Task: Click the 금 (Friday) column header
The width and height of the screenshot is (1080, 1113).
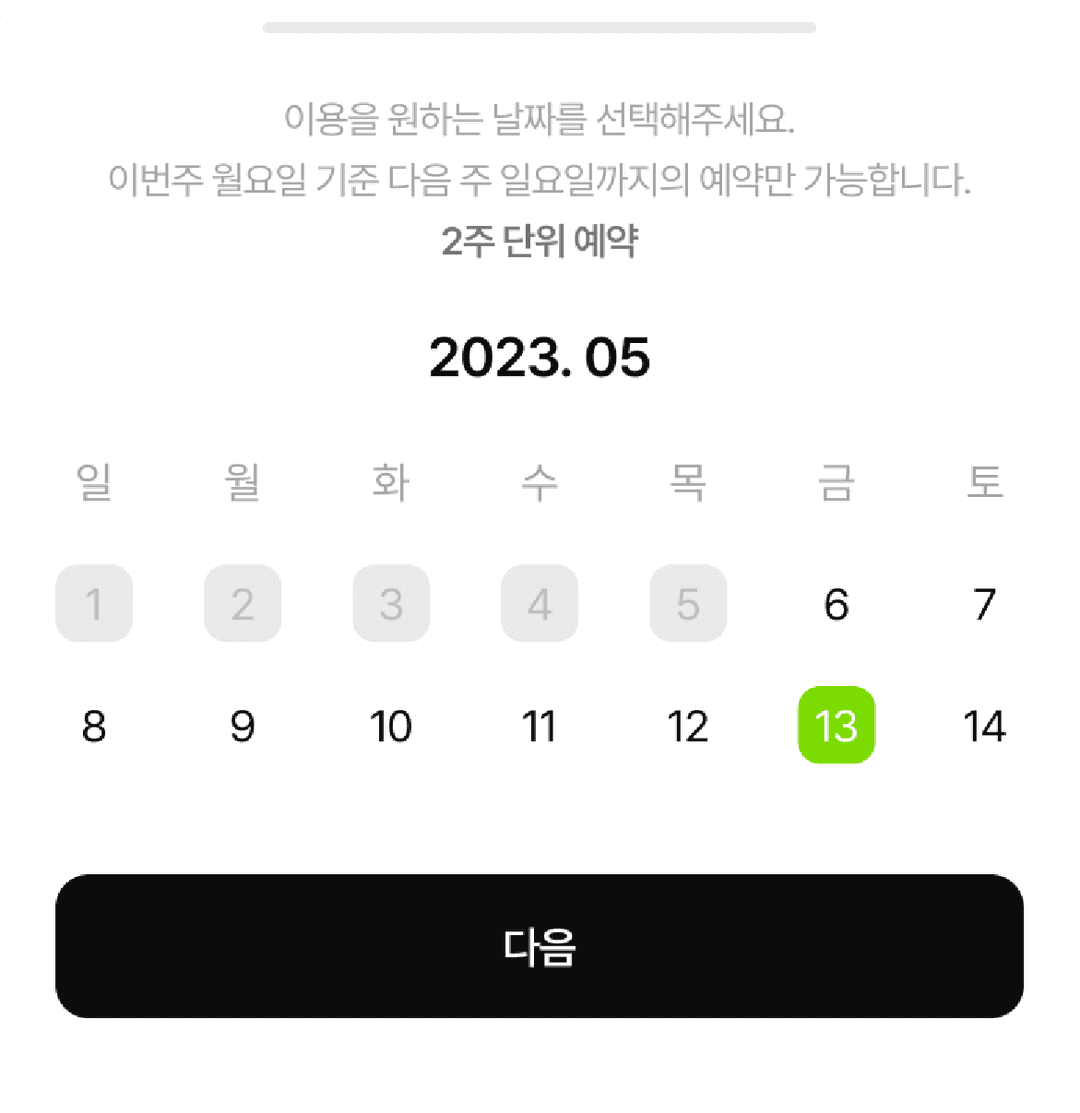Action: click(x=837, y=482)
